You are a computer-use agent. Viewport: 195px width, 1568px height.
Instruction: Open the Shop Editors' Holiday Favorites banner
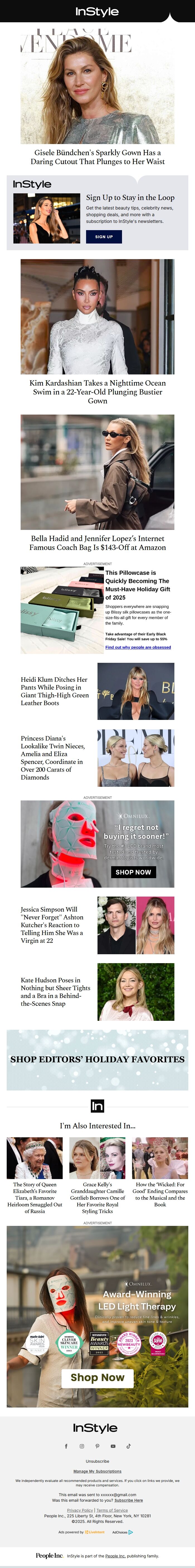pyautogui.click(x=97, y=1060)
